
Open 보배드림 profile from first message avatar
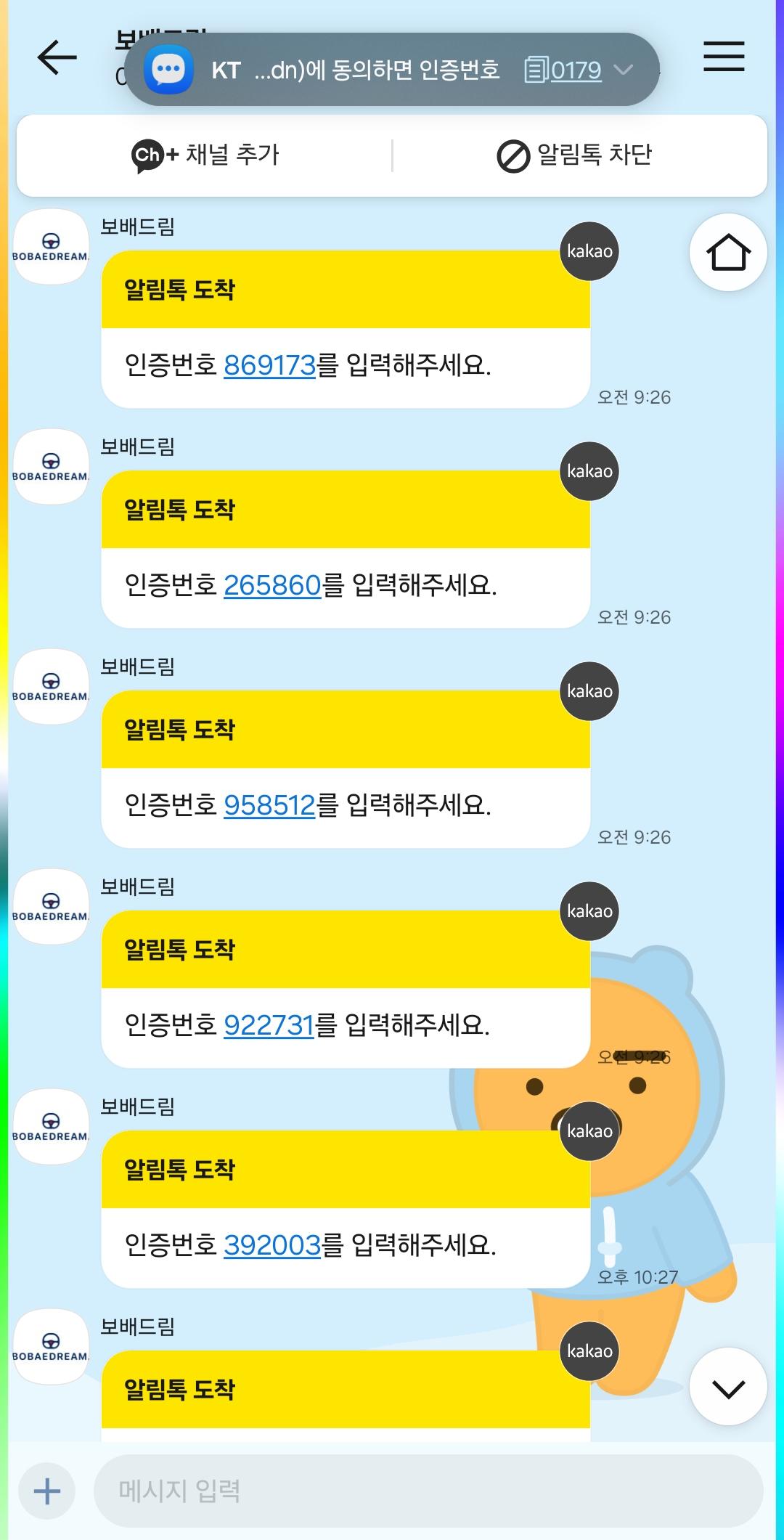point(51,247)
